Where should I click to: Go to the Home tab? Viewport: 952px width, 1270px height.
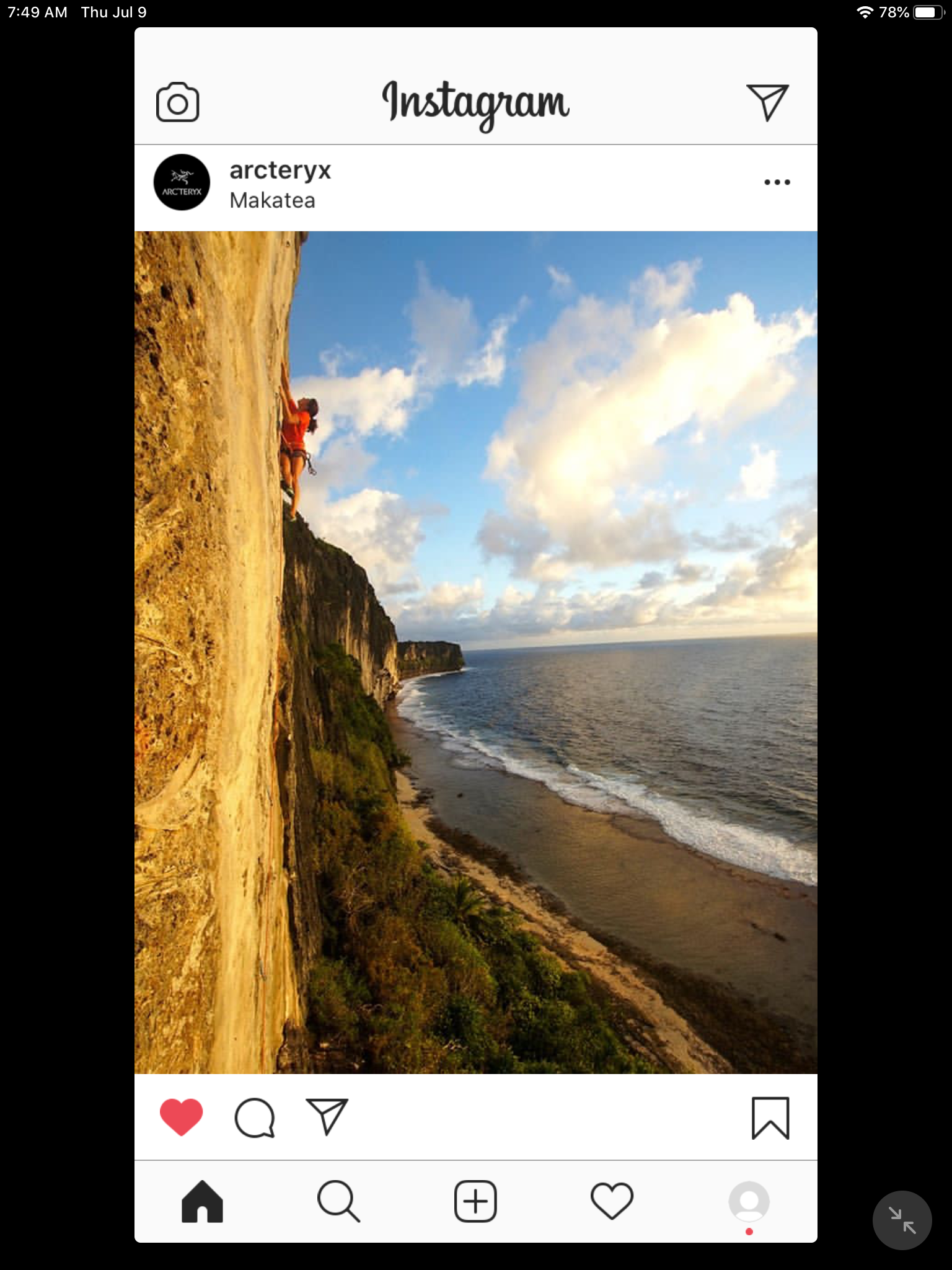[x=202, y=1201]
